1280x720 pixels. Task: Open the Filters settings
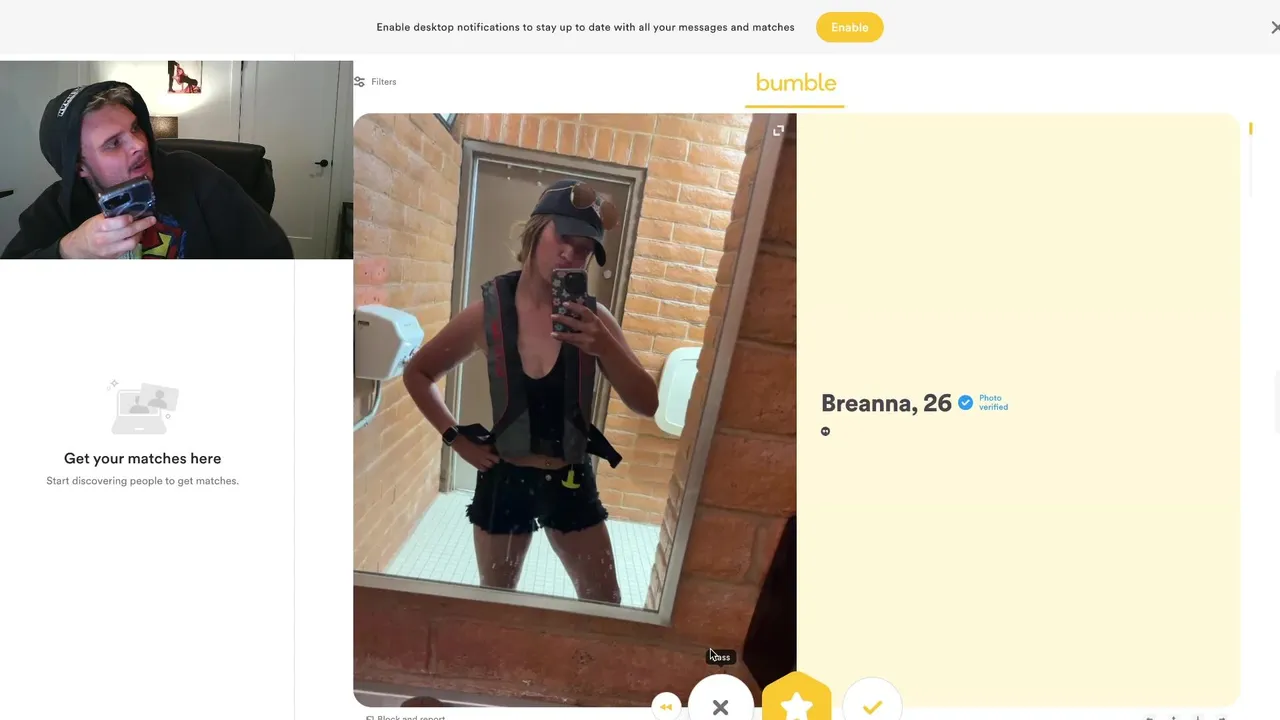[376, 82]
